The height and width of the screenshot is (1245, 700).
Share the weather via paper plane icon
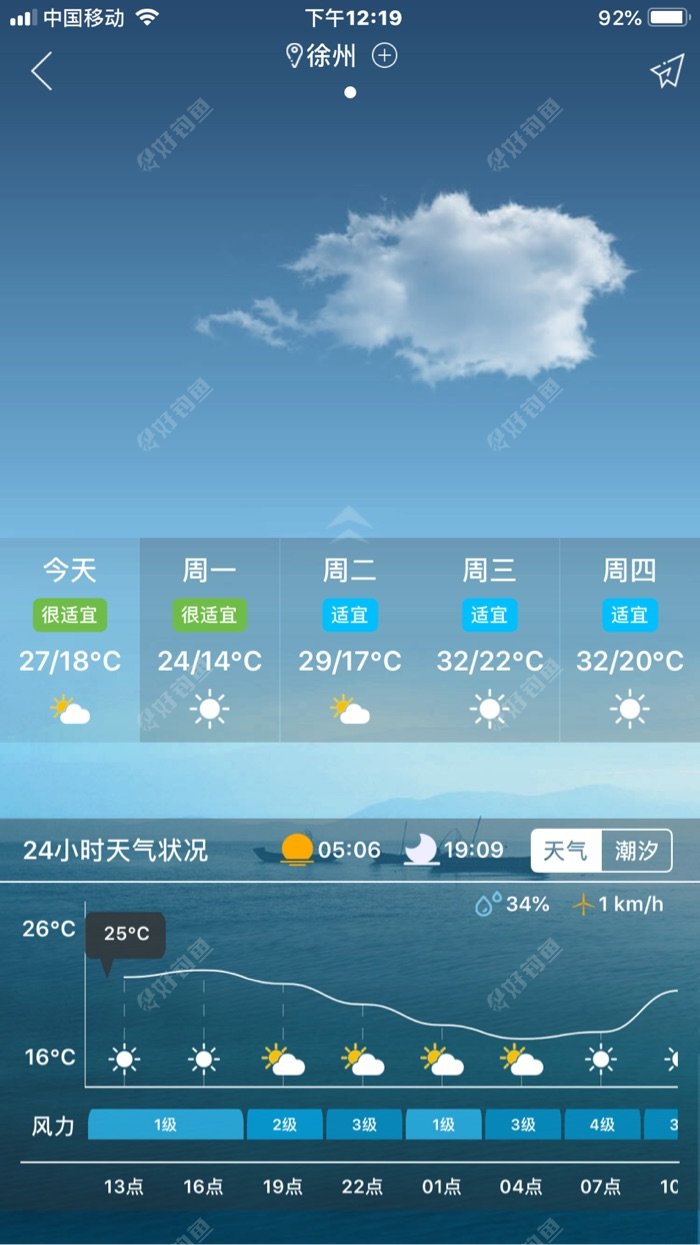[667, 71]
